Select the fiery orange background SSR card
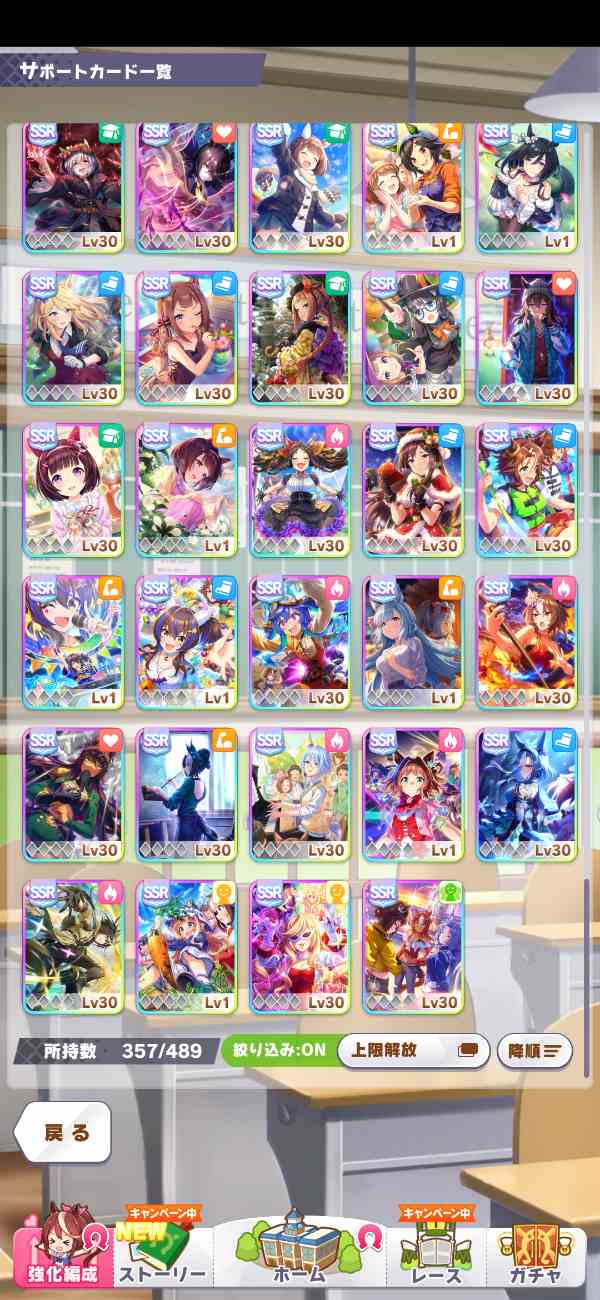 click(x=527, y=642)
